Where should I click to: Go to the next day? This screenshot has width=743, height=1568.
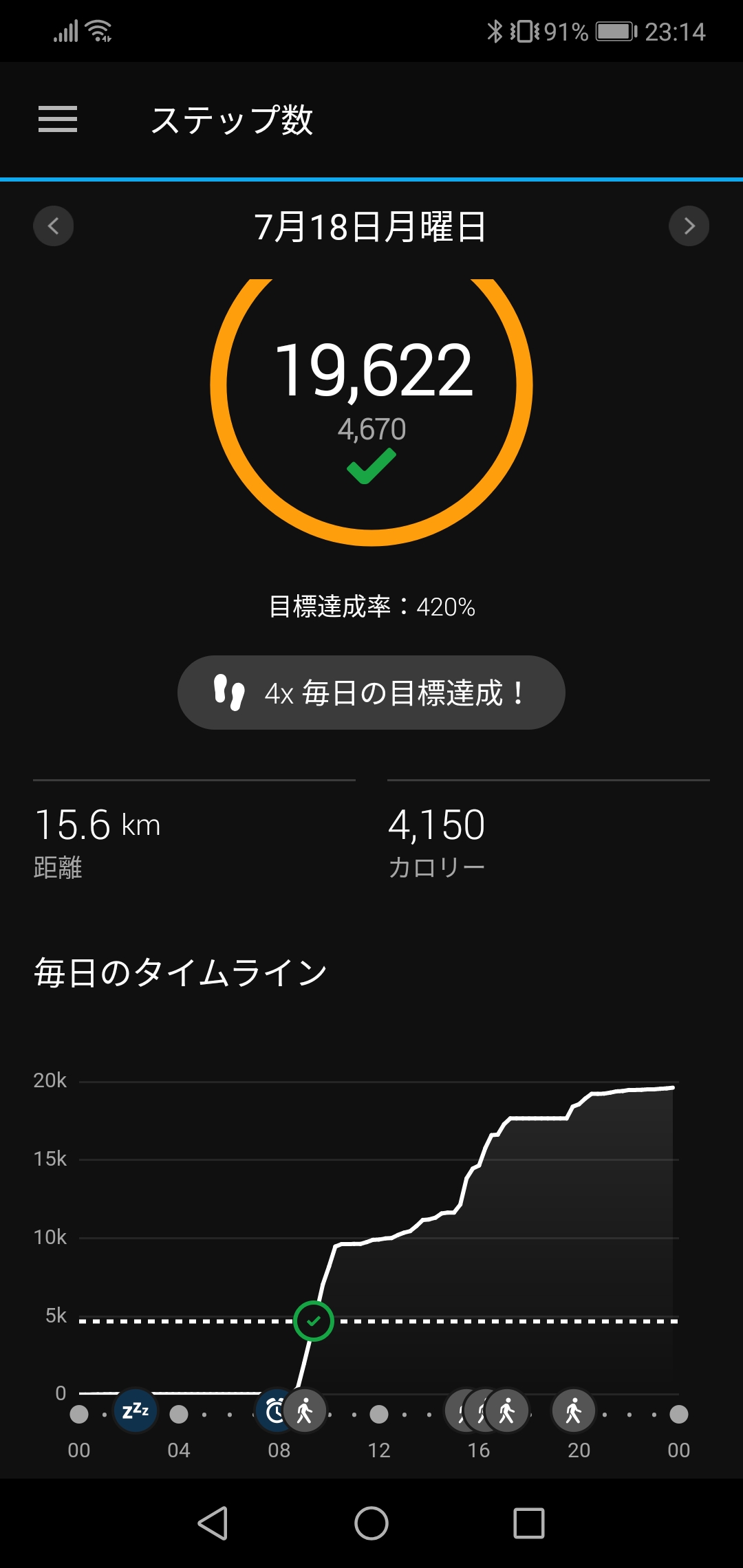689,226
